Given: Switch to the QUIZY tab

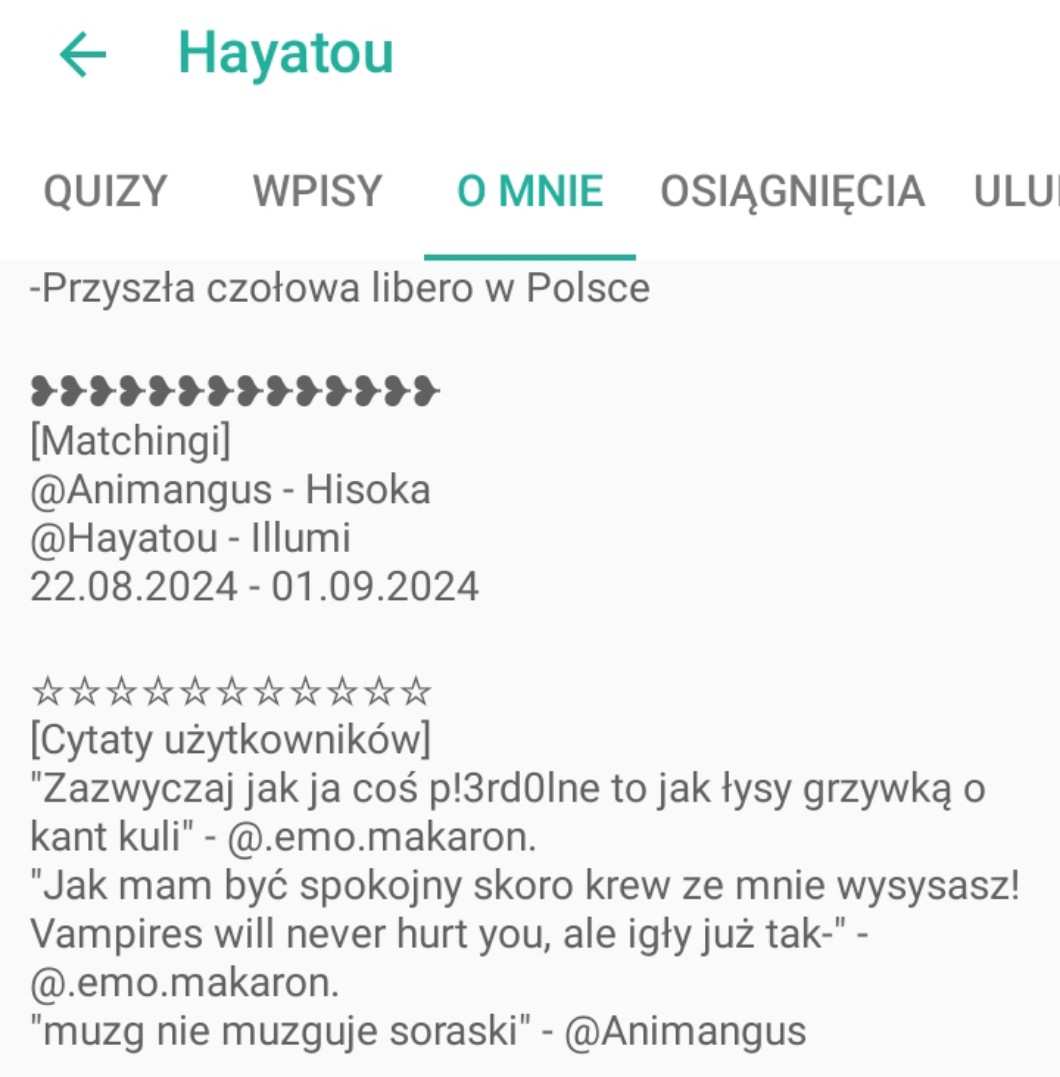Looking at the screenshot, I should click(105, 190).
